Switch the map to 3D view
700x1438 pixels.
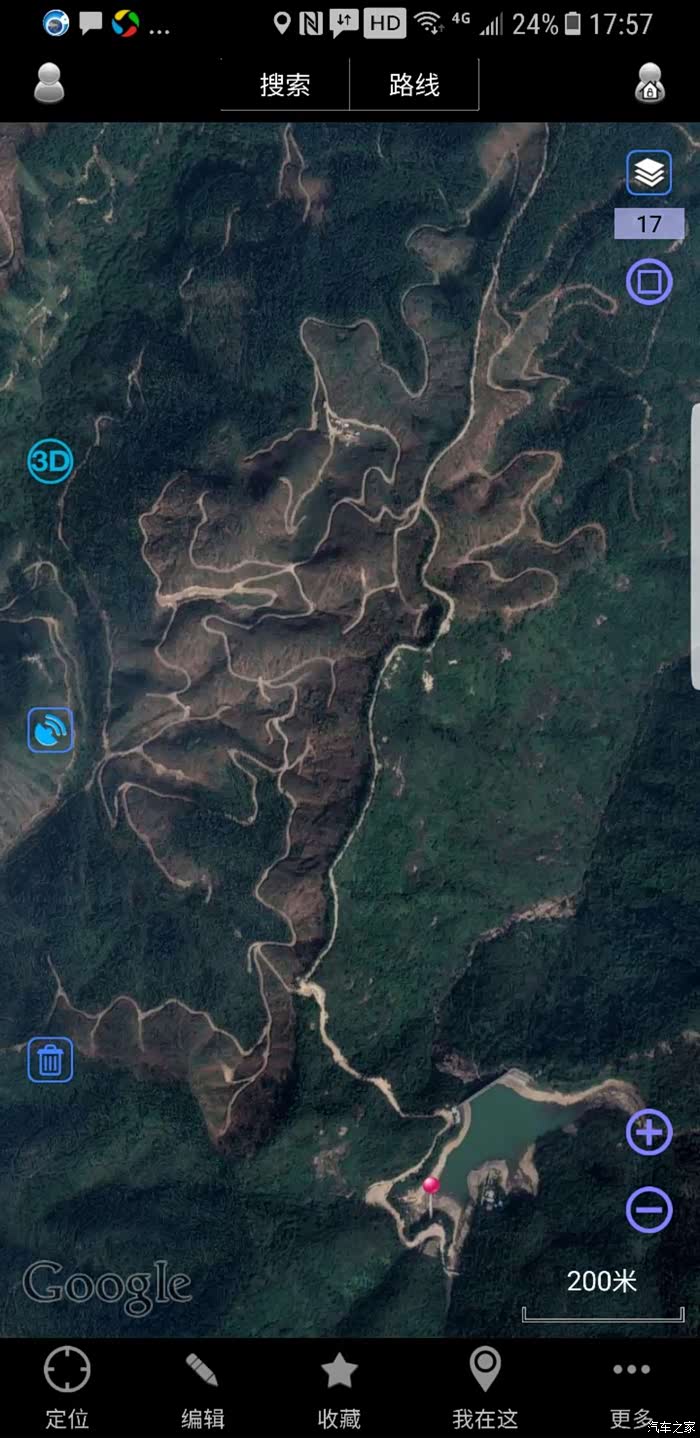(x=50, y=461)
